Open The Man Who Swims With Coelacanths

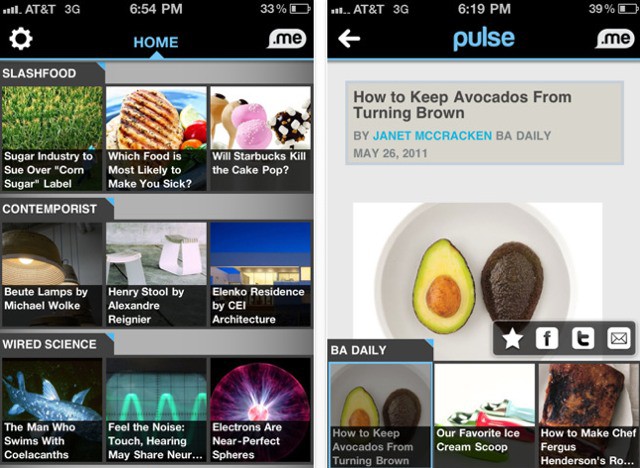52,409
